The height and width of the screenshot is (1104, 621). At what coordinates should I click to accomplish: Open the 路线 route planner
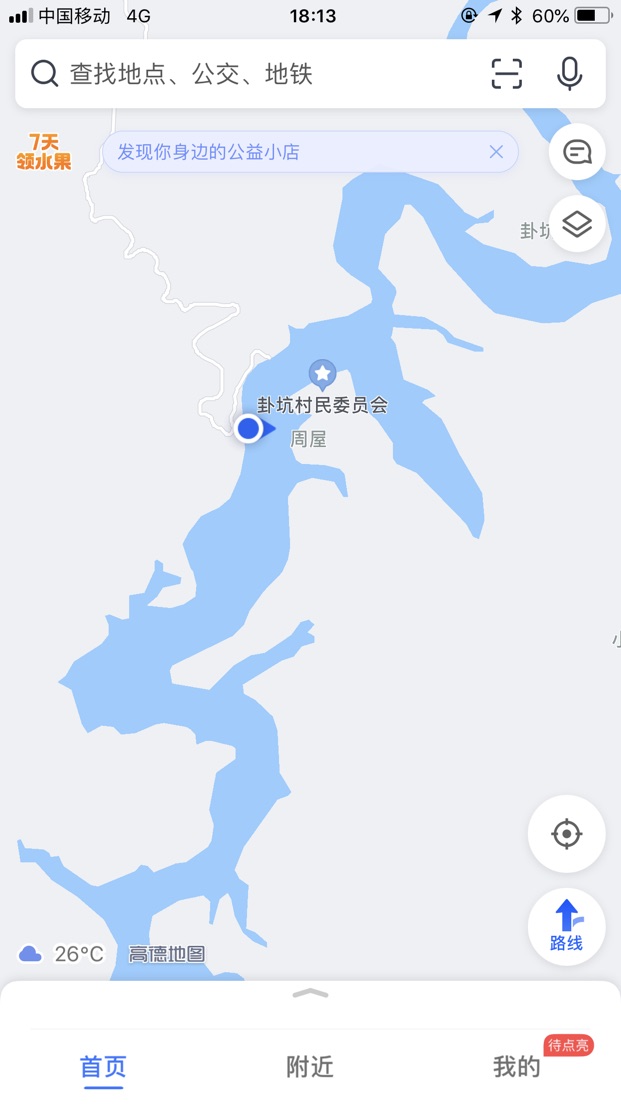(x=566, y=926)
